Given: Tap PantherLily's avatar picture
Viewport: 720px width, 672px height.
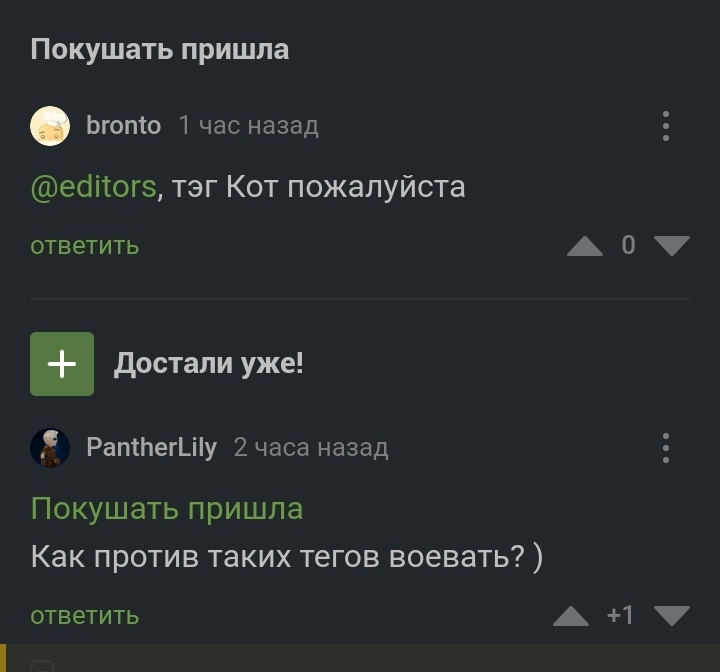Looking at the screenshot, I should pos(50,448).
